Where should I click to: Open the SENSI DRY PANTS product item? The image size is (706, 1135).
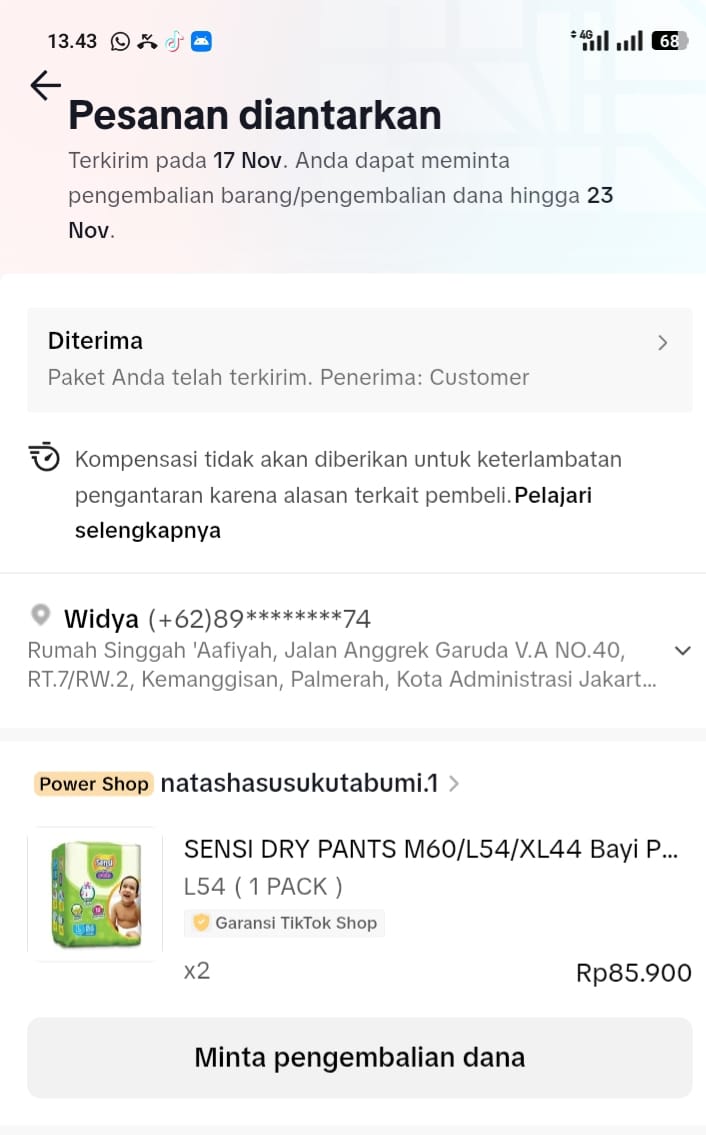pos(430,850)
